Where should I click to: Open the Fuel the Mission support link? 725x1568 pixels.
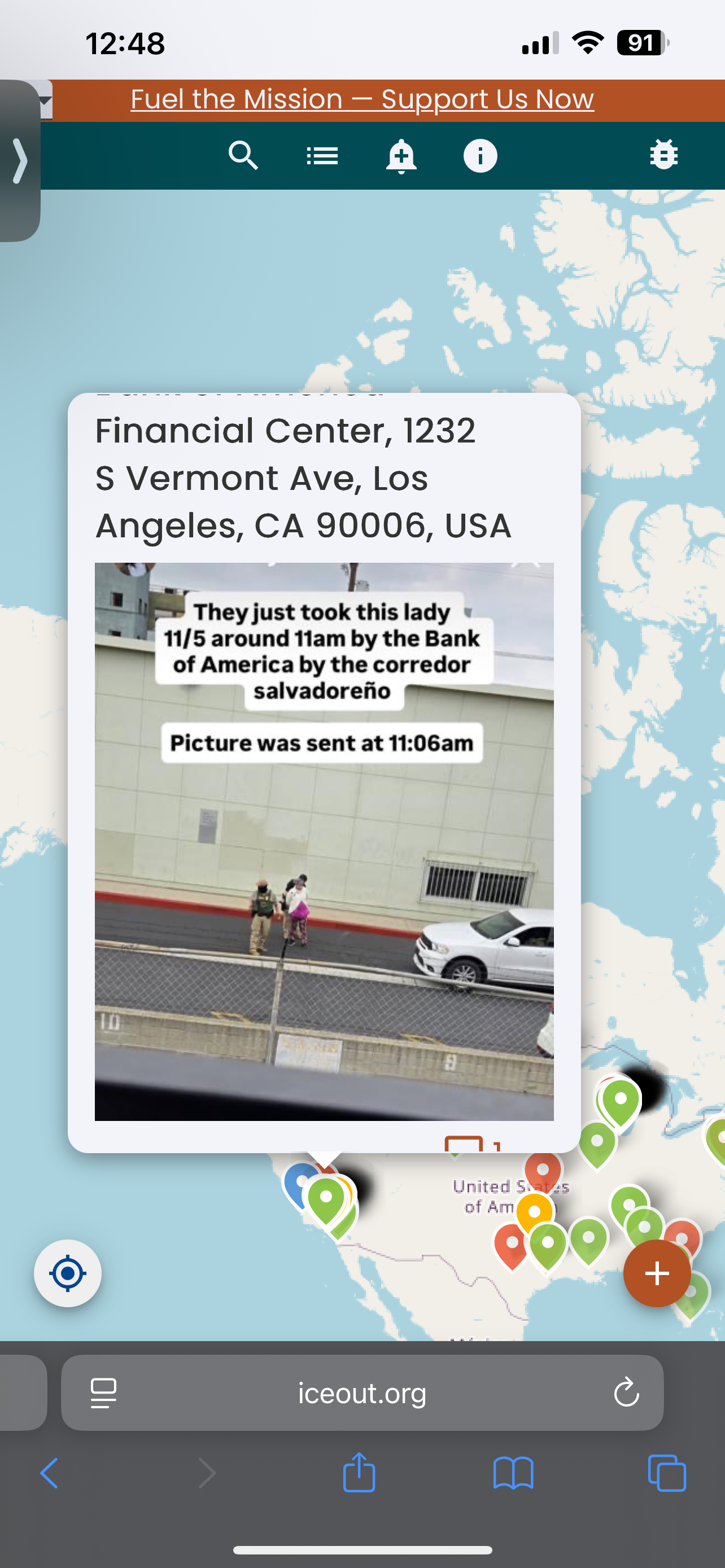coord(361,99)
